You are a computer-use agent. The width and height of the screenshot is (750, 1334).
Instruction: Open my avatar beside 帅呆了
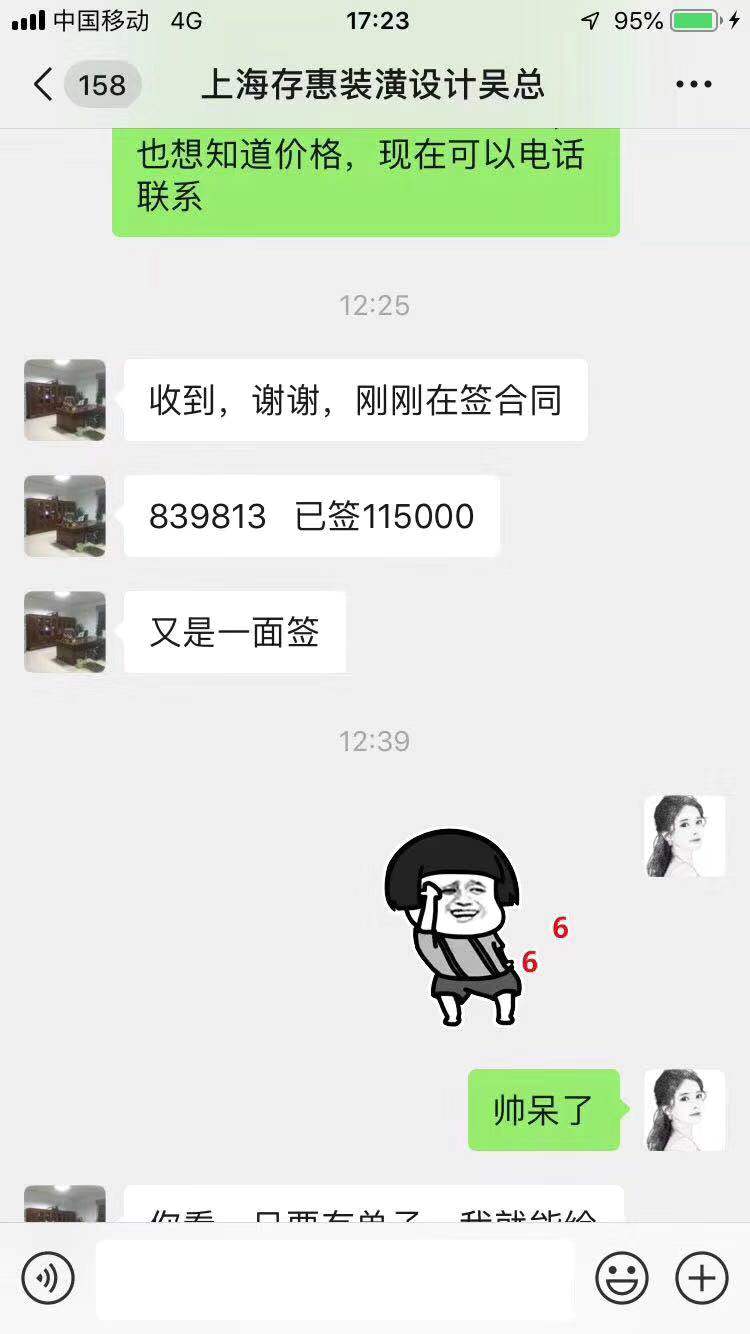tap(685, 1110)
